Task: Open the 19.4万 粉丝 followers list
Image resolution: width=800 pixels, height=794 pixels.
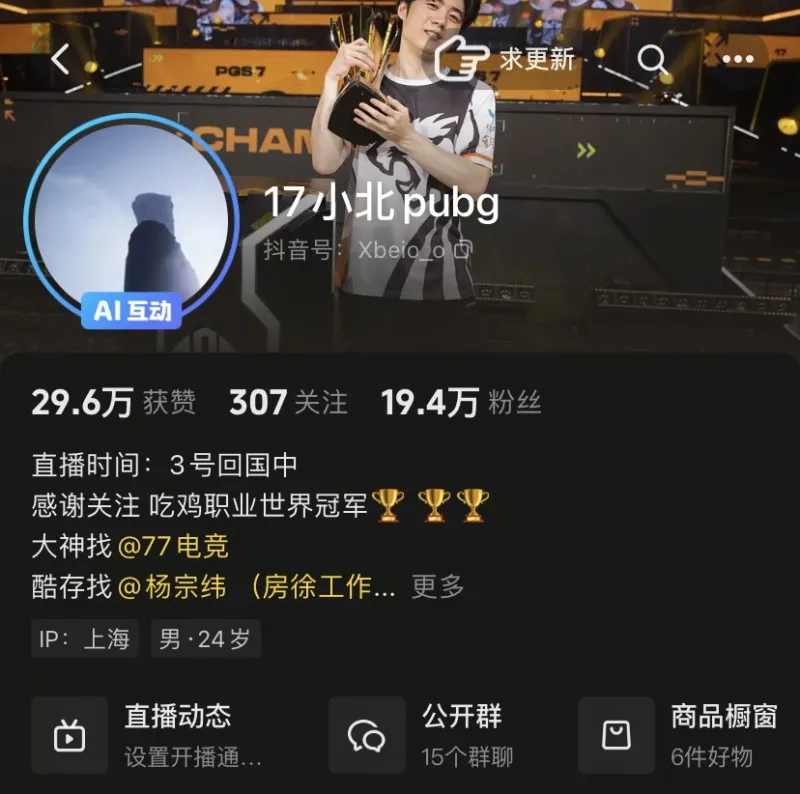Action: pyautogui.click(x=460, y=403)
